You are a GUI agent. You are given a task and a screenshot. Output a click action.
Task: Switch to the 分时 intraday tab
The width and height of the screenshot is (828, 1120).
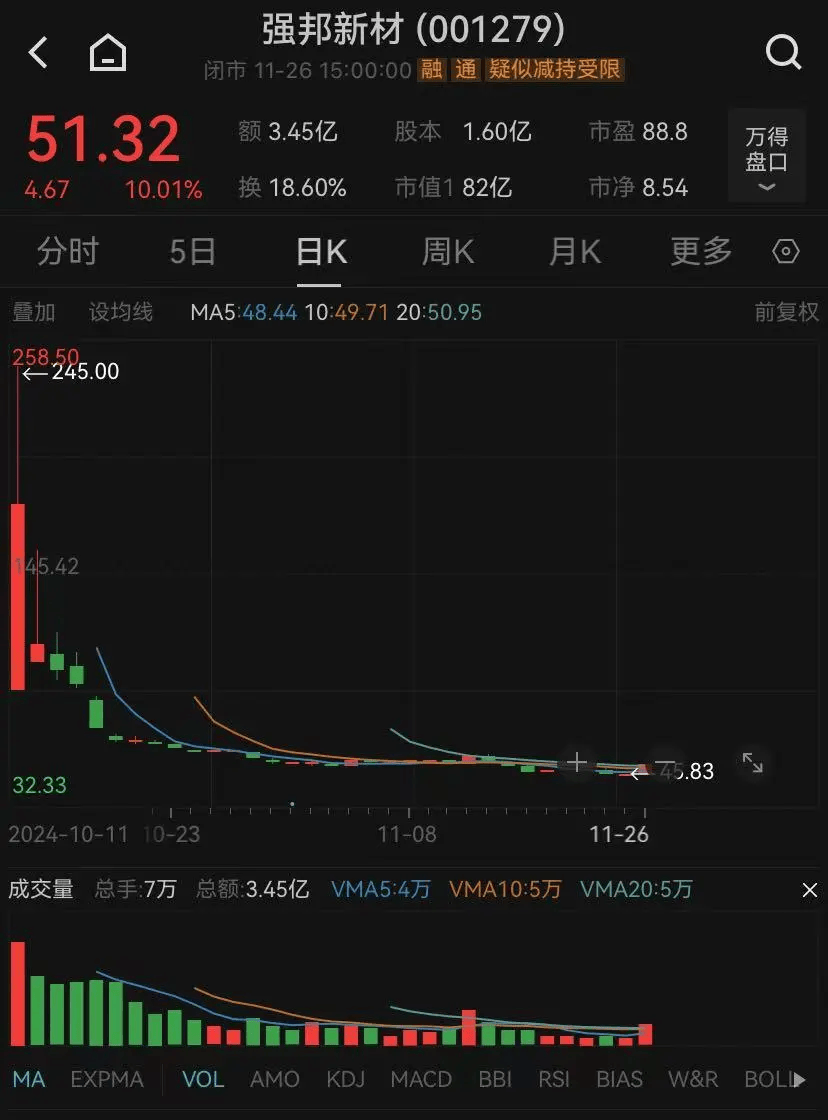pyautogui.click(x=67, y=252)
